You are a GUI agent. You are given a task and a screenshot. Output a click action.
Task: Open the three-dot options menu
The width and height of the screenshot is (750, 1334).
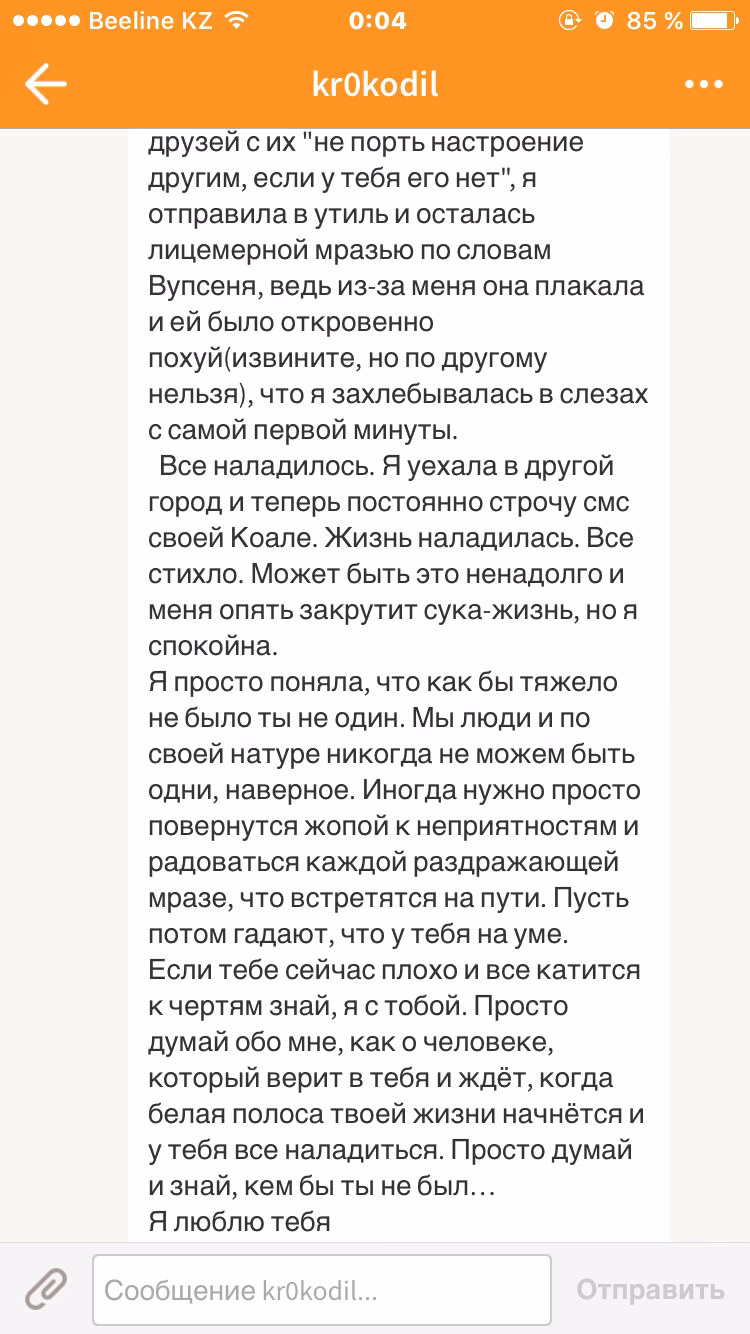pyautogui.click(x=704, y=85)
